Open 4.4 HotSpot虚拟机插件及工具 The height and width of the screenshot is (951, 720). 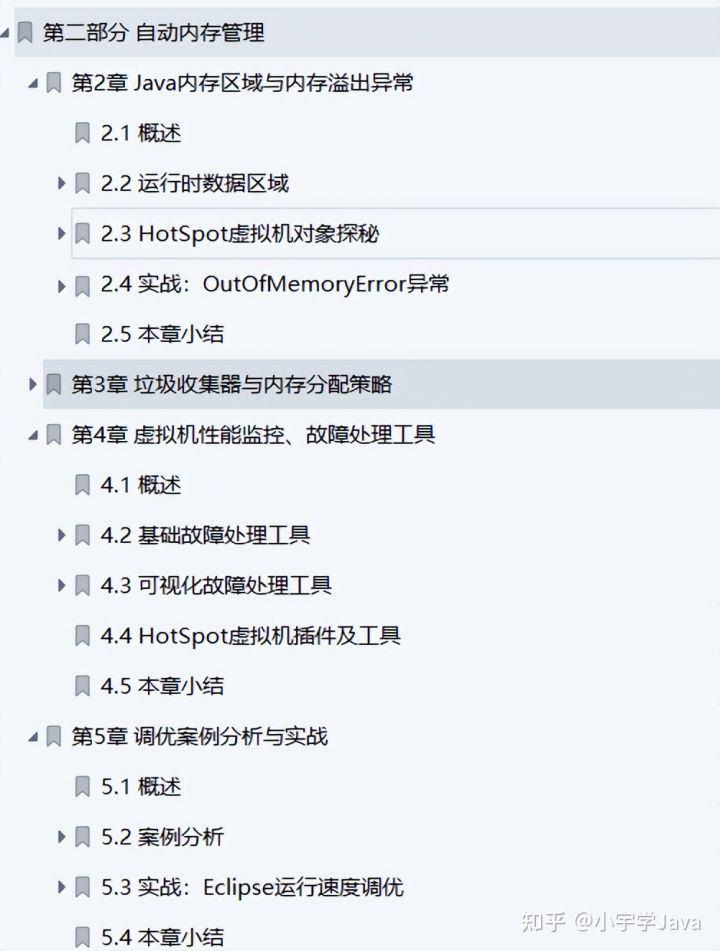coord(250,635)
